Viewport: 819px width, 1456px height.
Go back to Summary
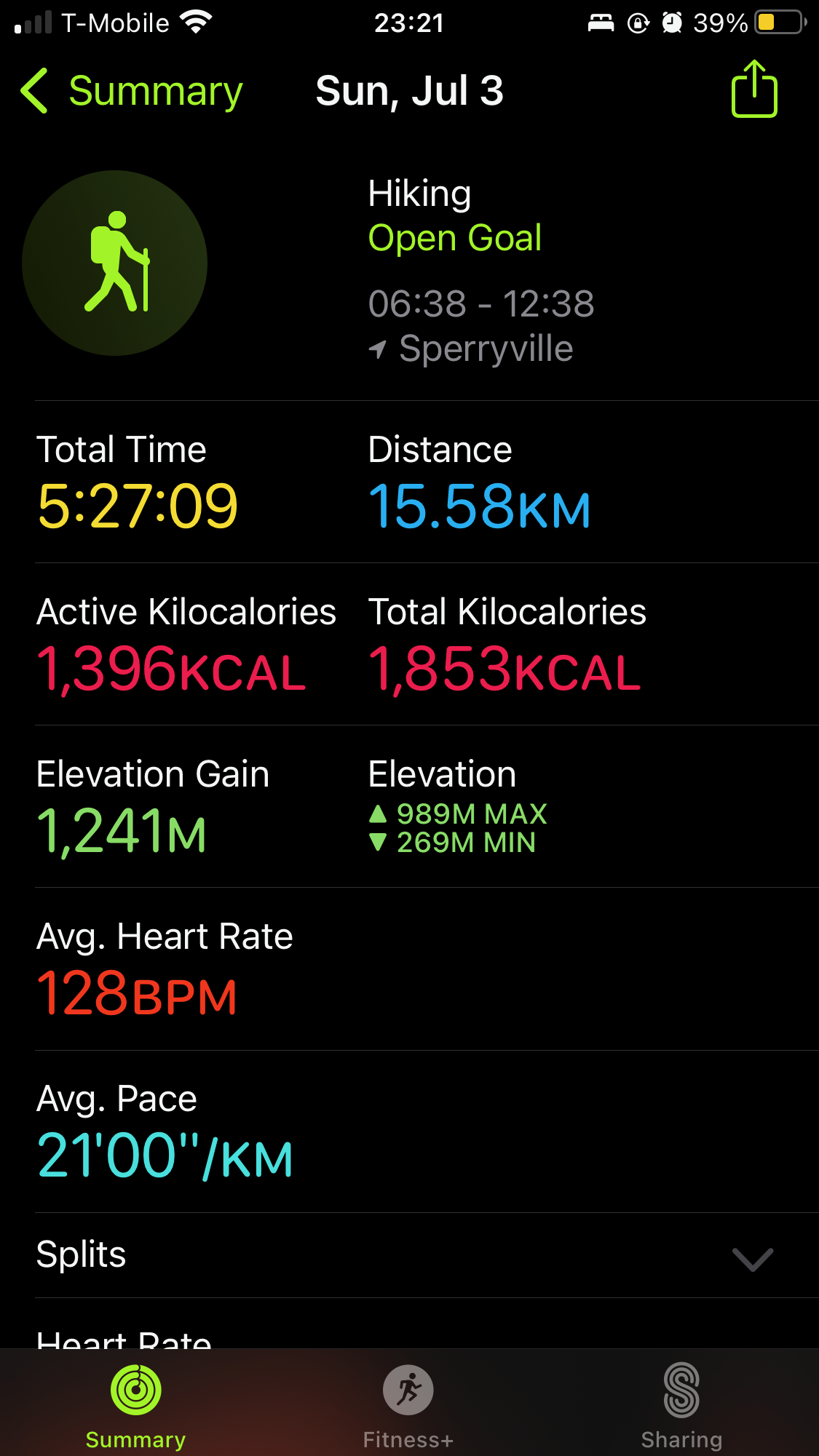tap(132, 92)
